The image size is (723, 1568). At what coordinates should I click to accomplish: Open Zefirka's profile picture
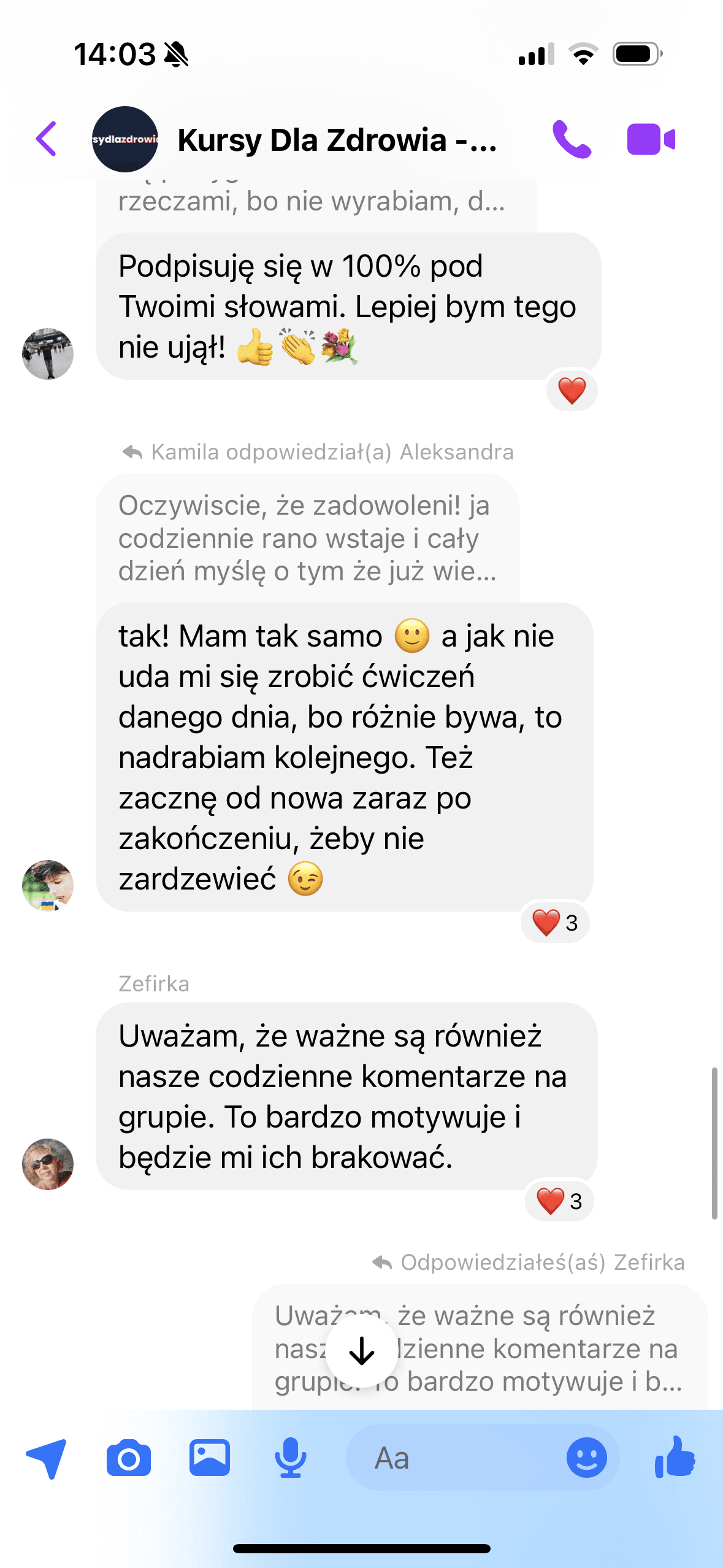(48, 1164)
